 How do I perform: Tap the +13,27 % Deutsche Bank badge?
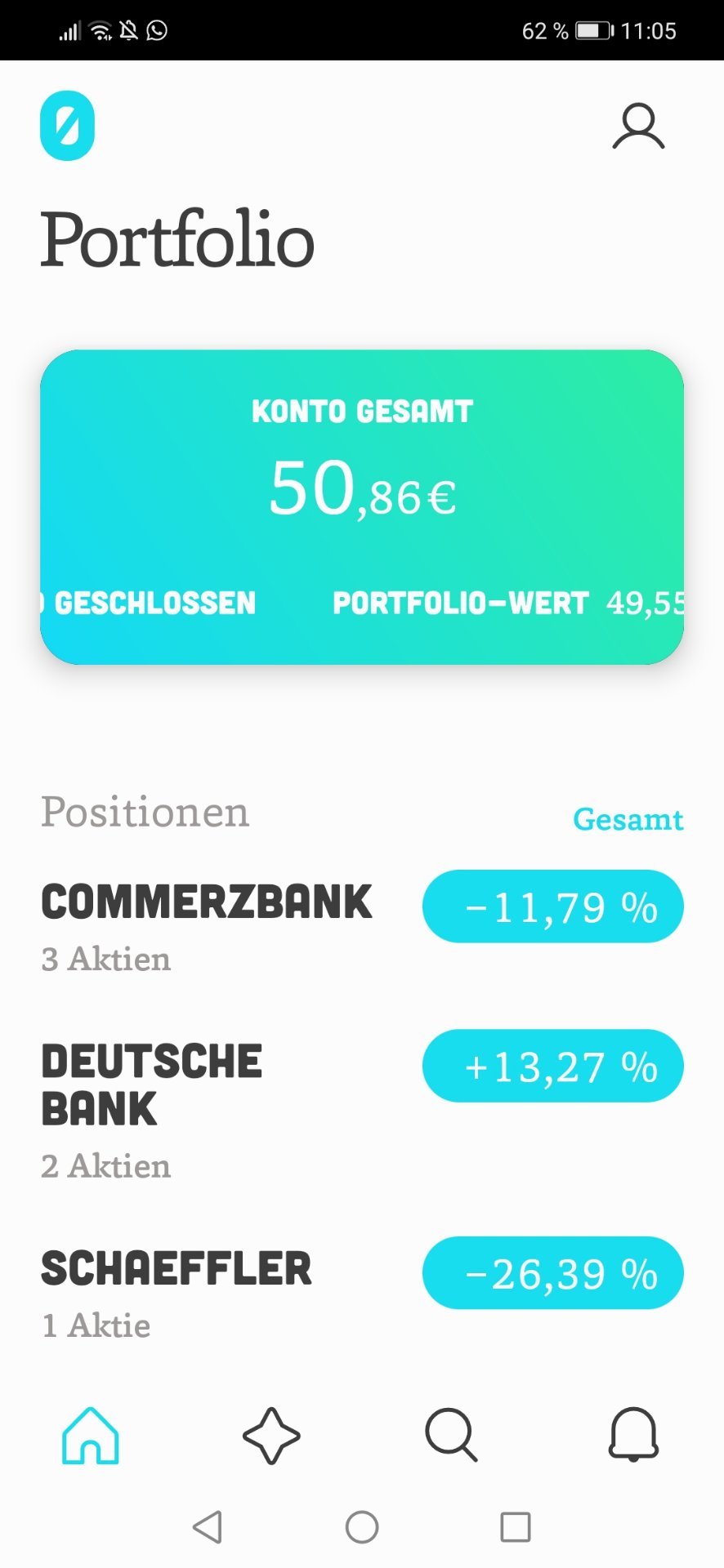(552, 1066)
